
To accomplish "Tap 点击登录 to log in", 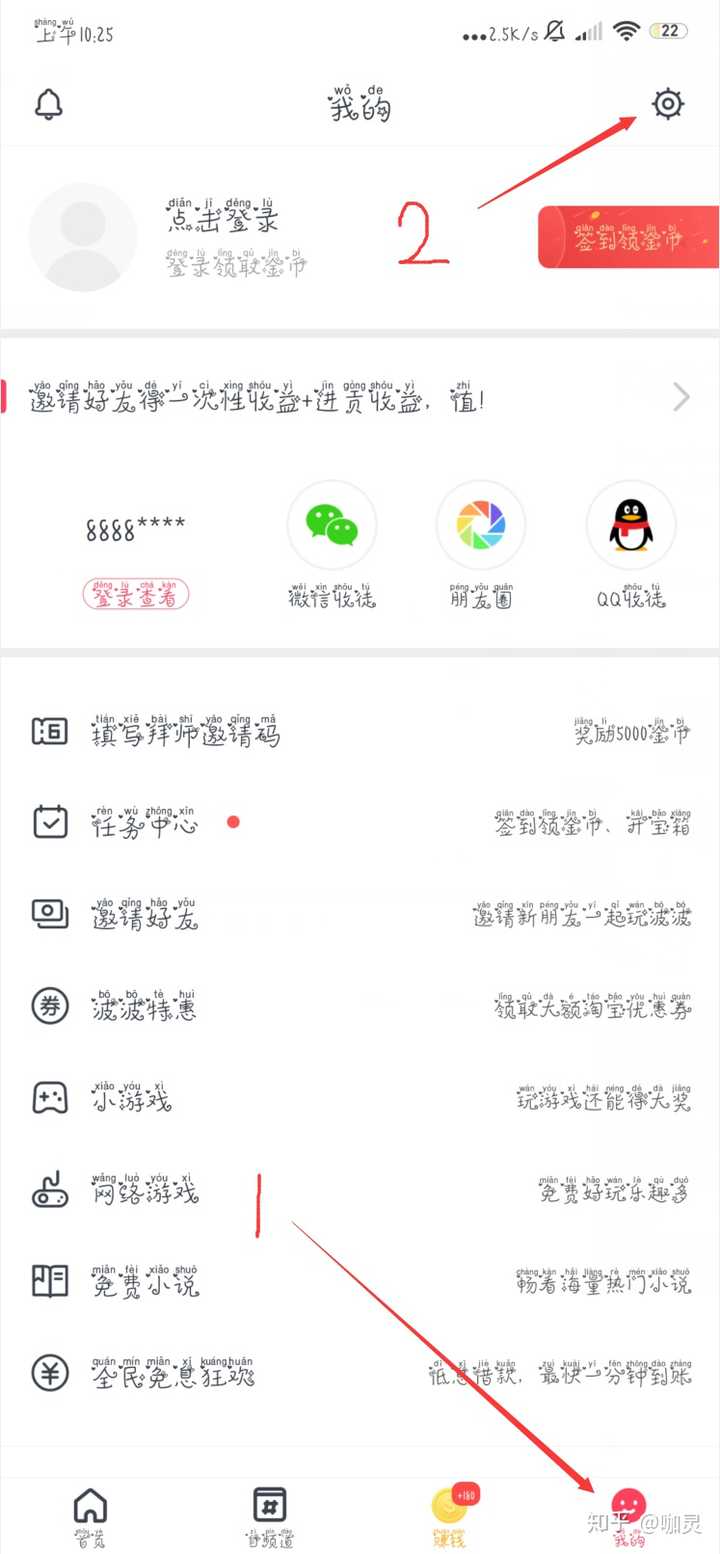I will coord(222,217).
